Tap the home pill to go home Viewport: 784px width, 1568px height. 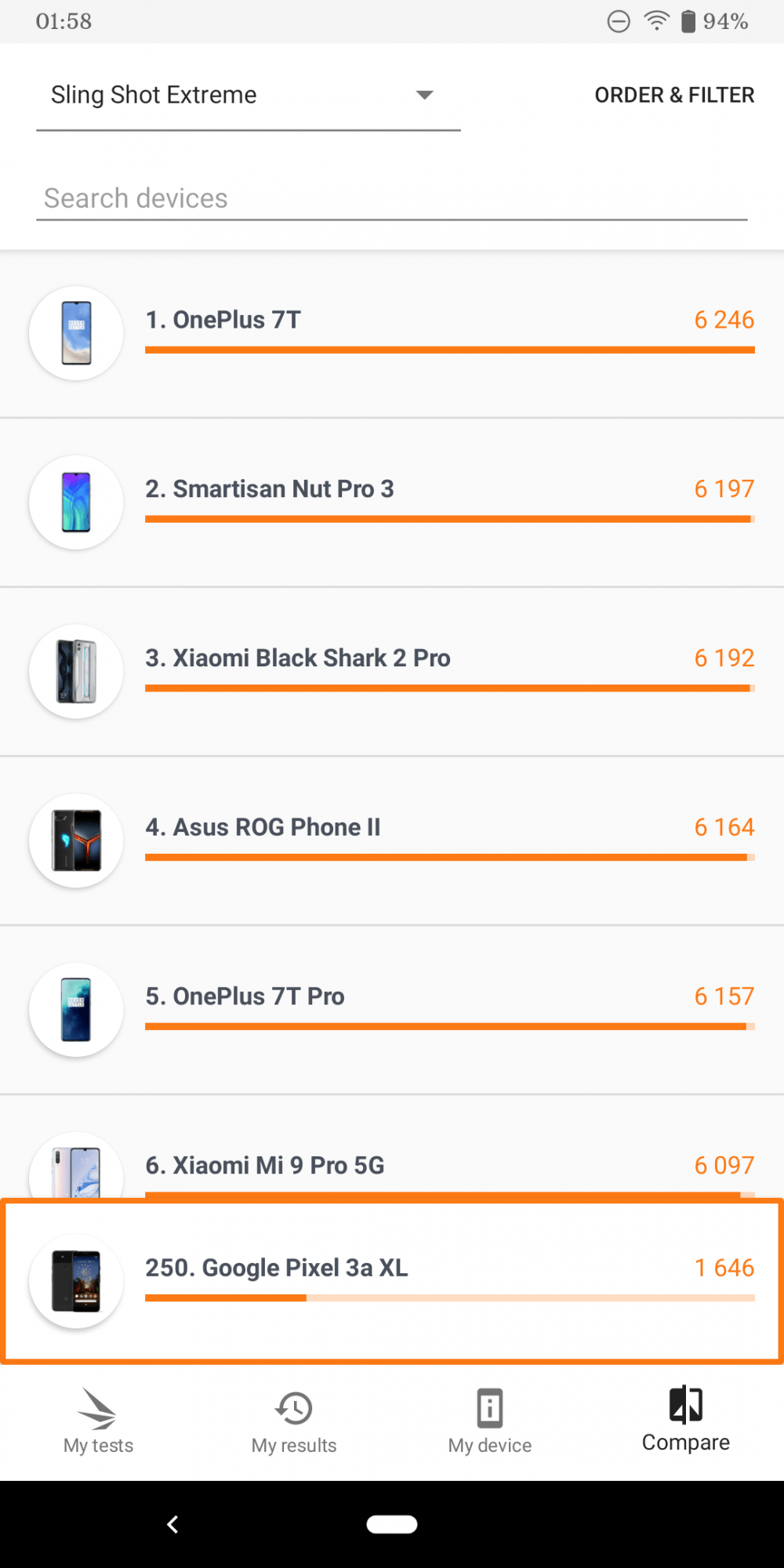pos(392,1524)
